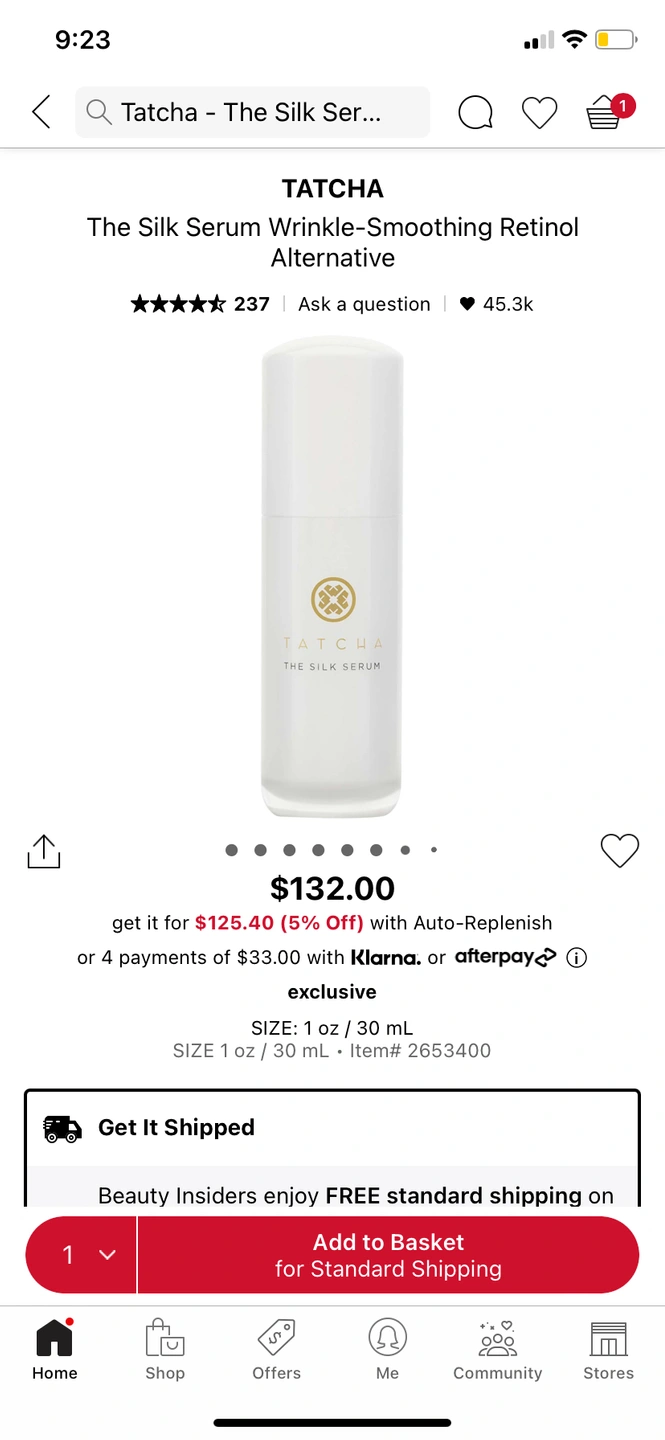The image size is (665, 1440).
Task: Switch to the Community tab
Action: pyautogui.click(x=497, y=1349)
